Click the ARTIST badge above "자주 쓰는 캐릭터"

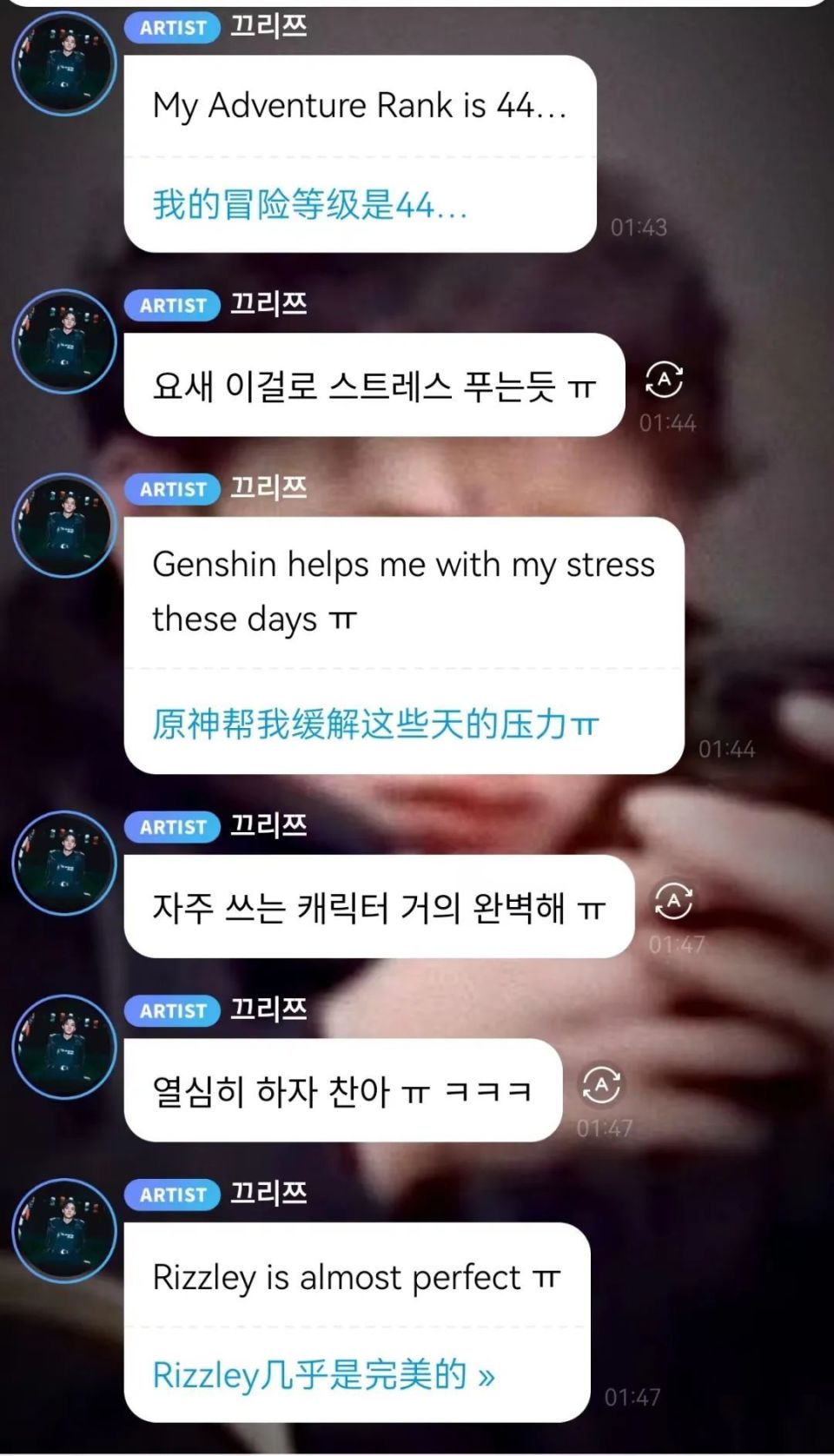point(171,828)
